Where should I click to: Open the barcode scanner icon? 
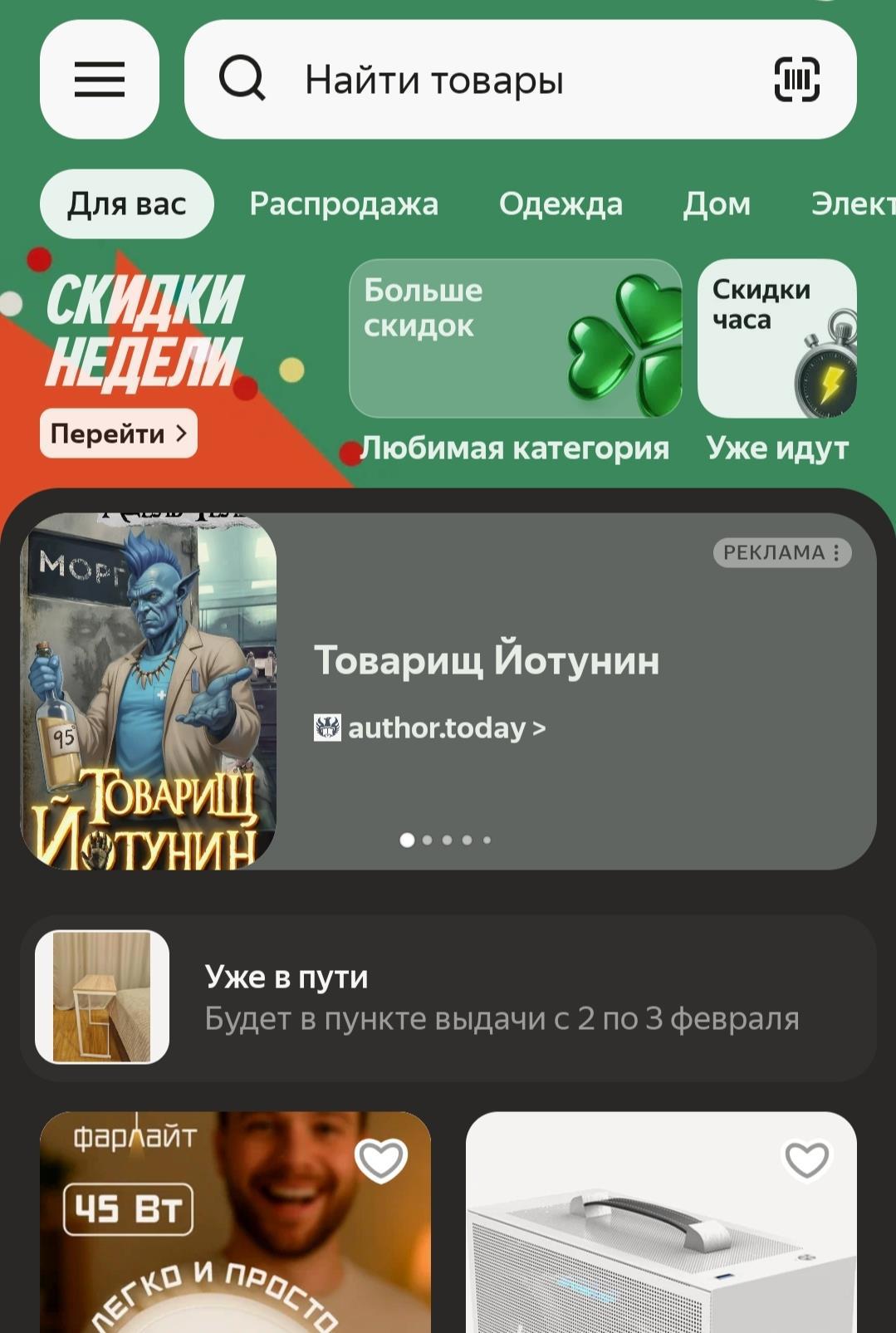tap(796, 80)
